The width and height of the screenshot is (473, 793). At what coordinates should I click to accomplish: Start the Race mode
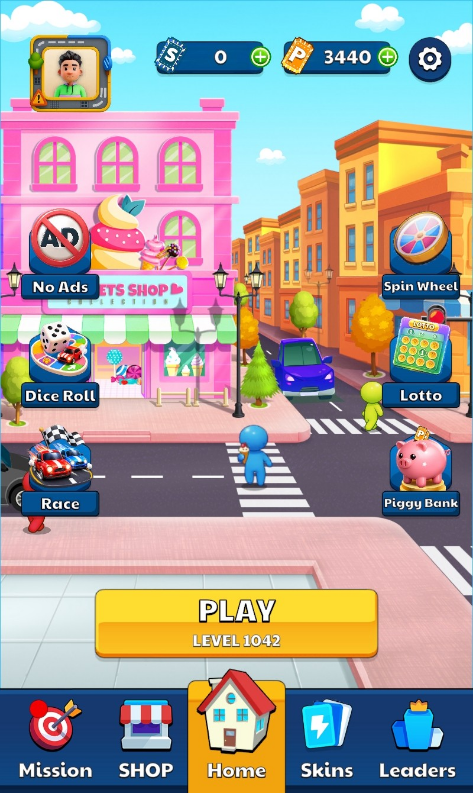tap(60, 471)
